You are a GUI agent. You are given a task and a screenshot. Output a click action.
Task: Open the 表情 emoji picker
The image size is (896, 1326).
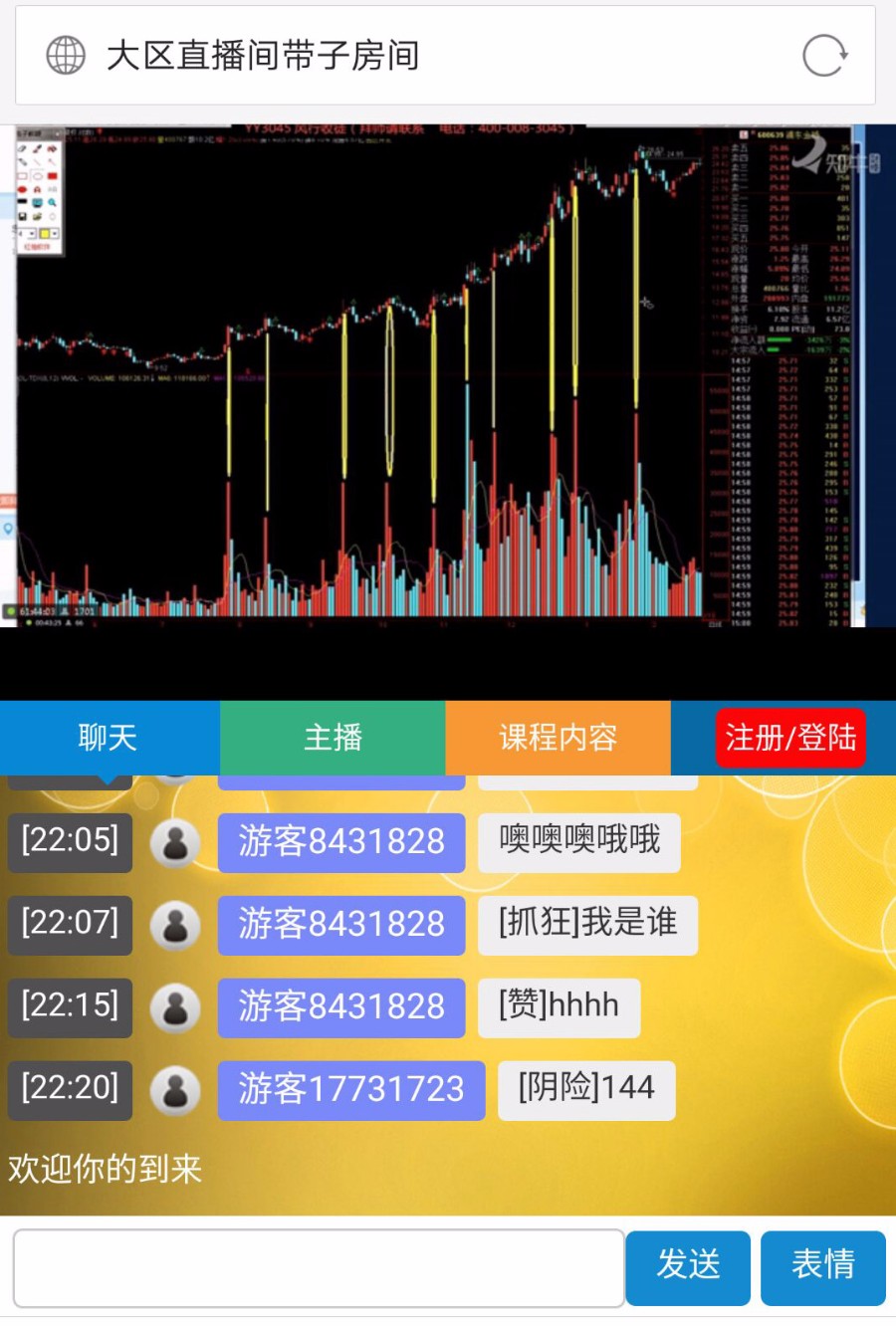[x=822, y=1267]
